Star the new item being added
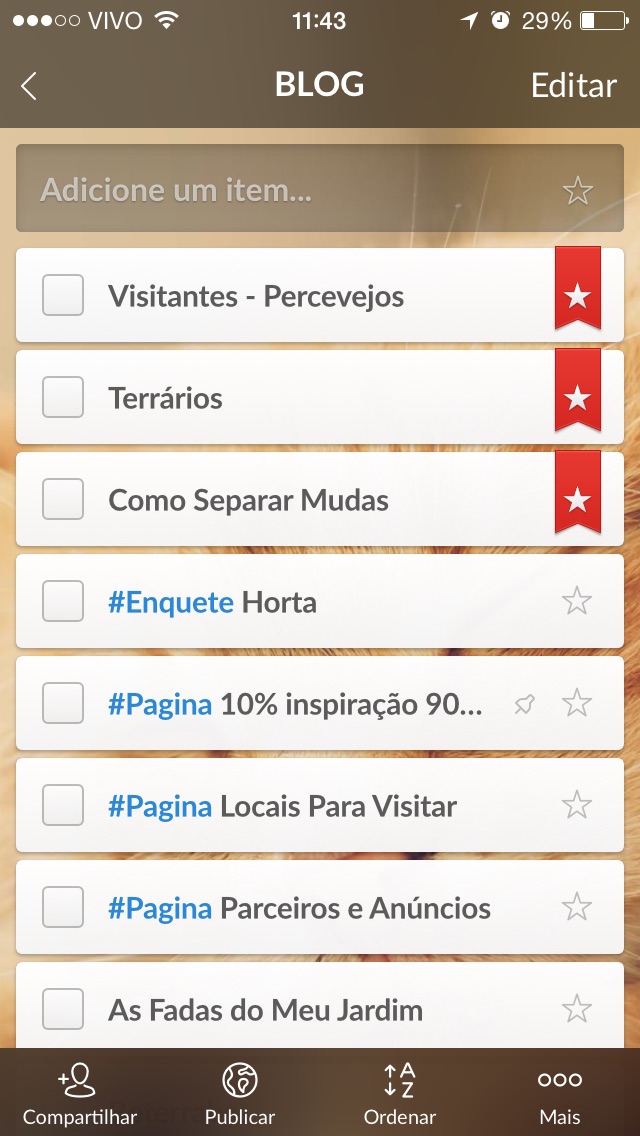 pos(578,191)
